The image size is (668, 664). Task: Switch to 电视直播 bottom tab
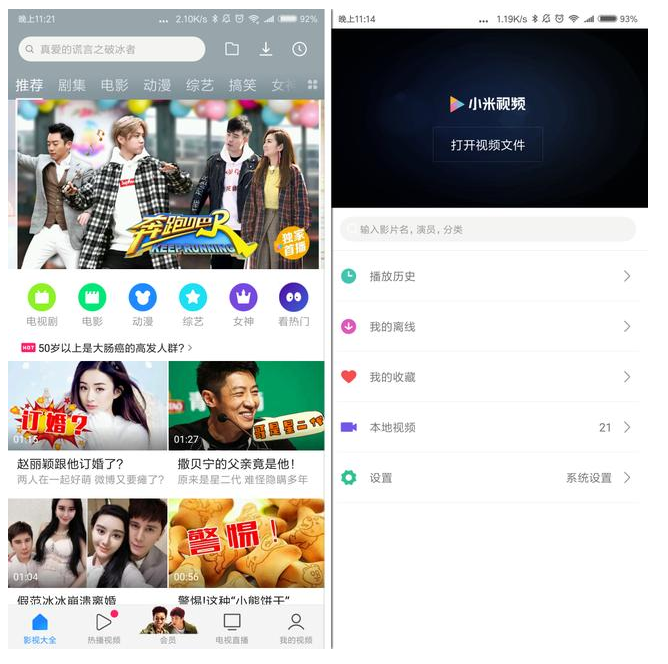tap(232, 628)
